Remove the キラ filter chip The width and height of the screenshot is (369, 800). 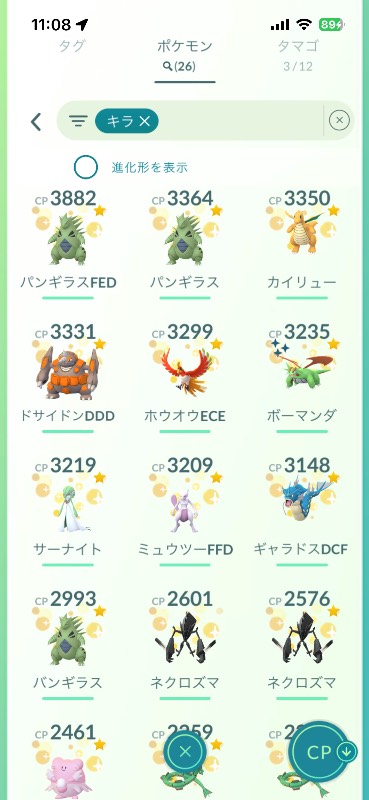click(x=127, y=121)
